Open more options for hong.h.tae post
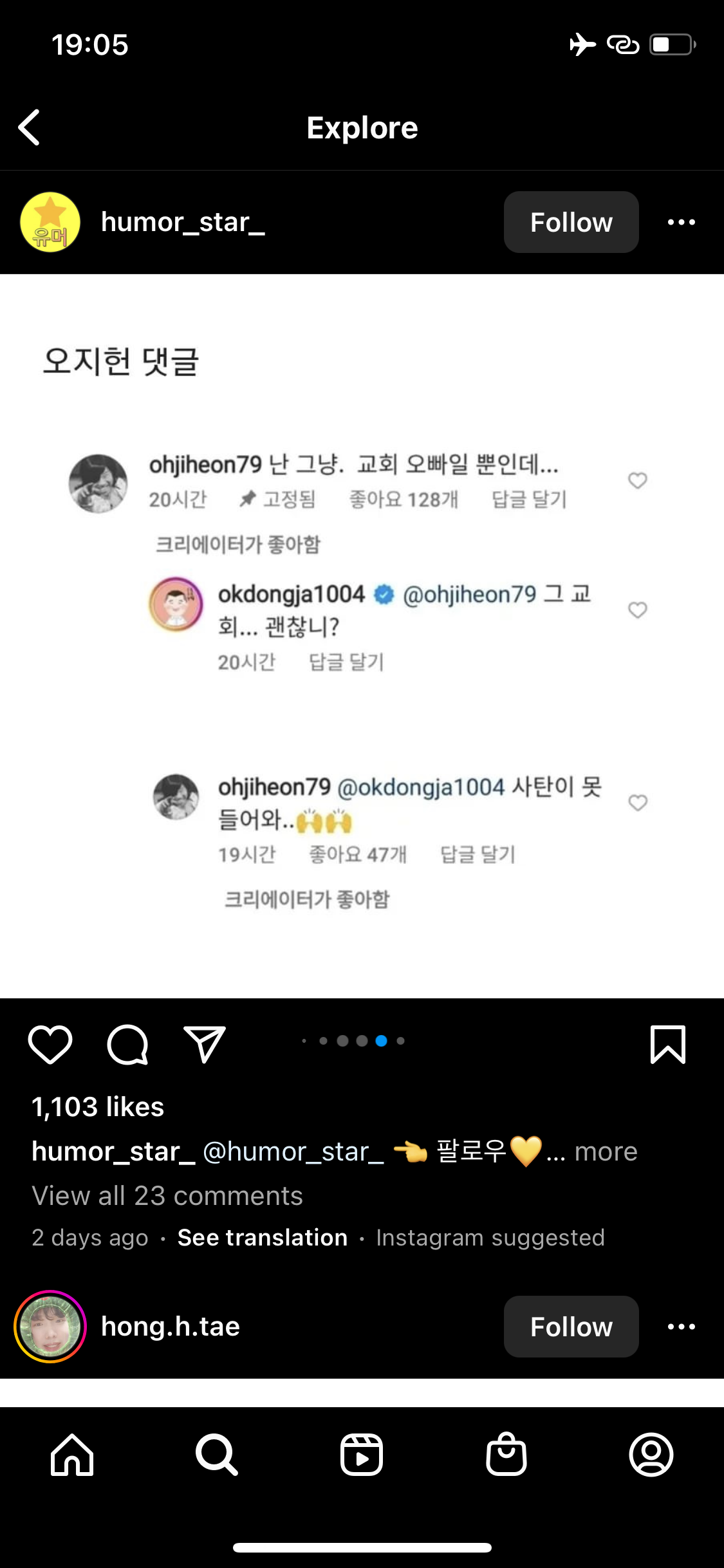Viewport: 724px width, 1568px height. pos(681,1327)
